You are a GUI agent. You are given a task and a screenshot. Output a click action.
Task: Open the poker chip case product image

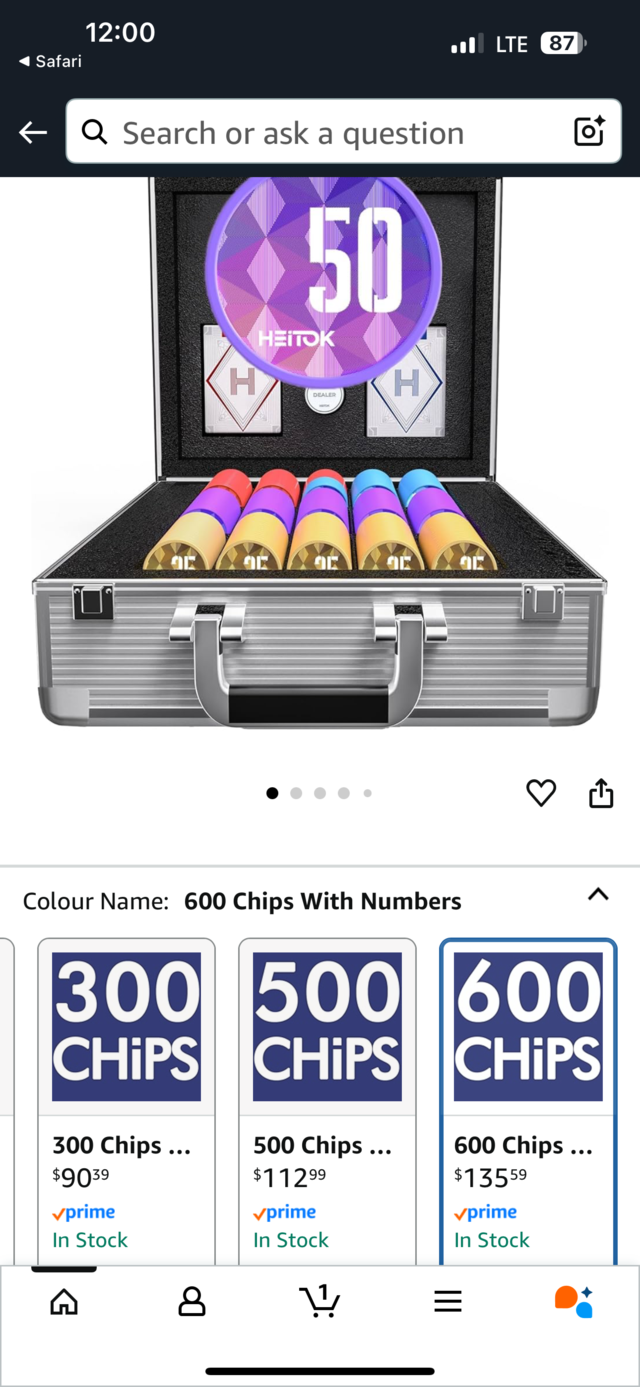[320, 450]
